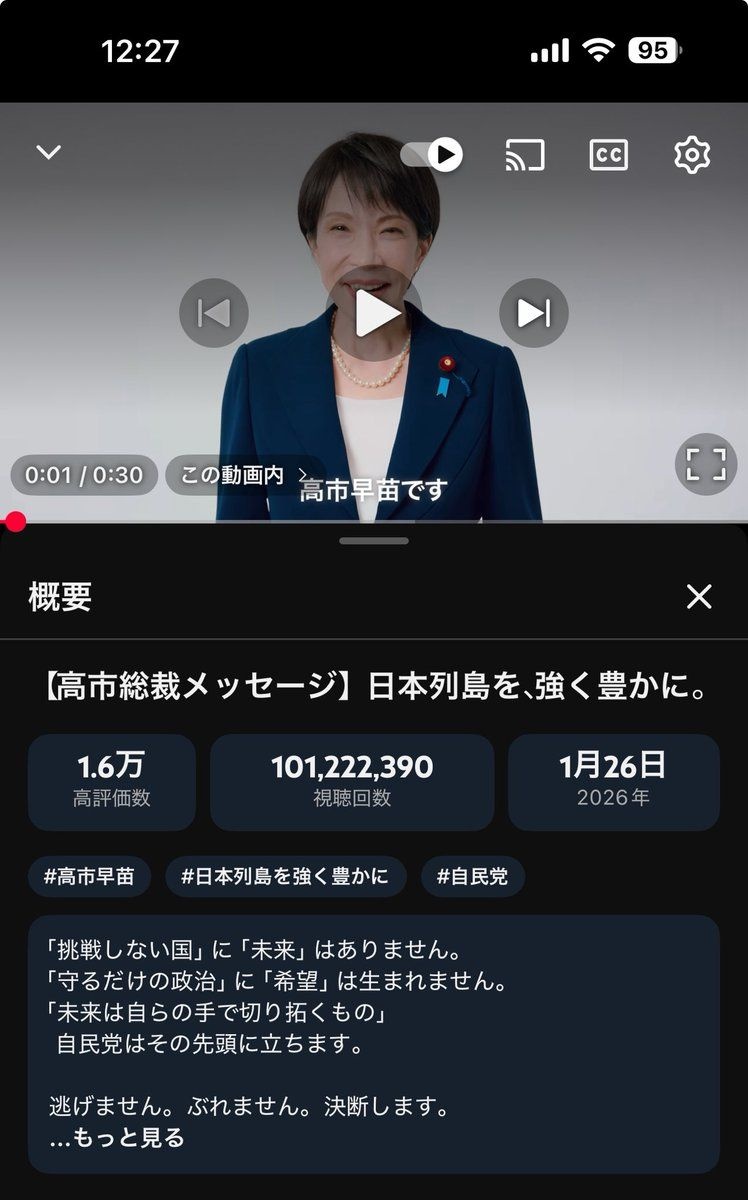Skip to the previous video

pos(214,313)
